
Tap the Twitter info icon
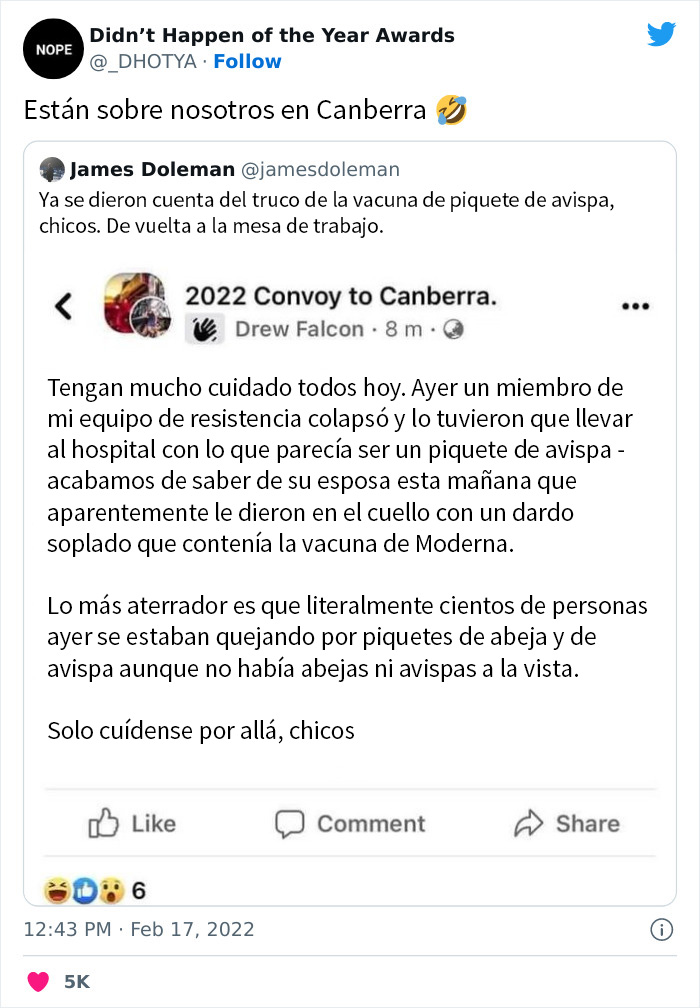[661, 930]
